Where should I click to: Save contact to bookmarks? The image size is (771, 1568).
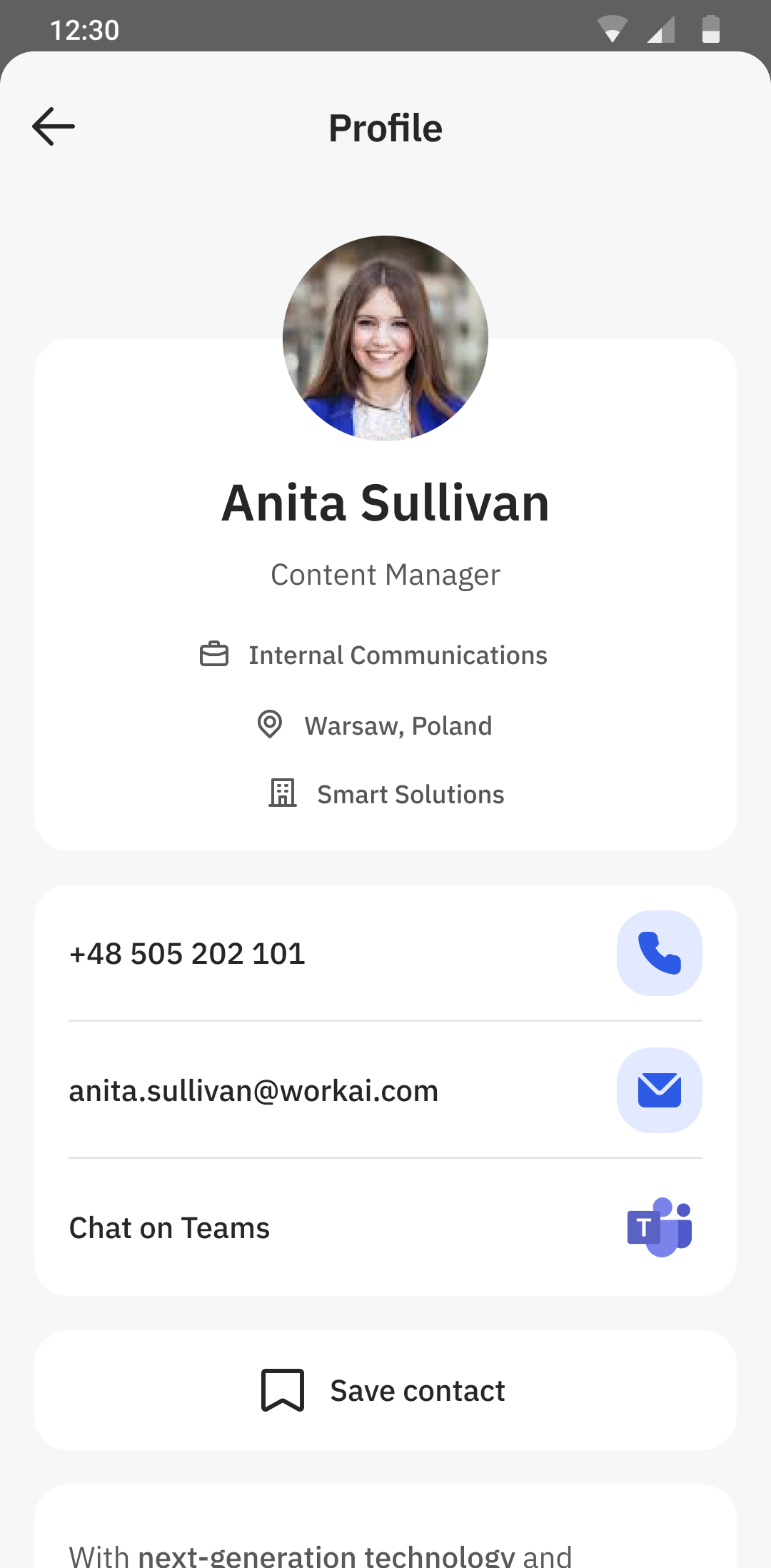point(385,1390)
